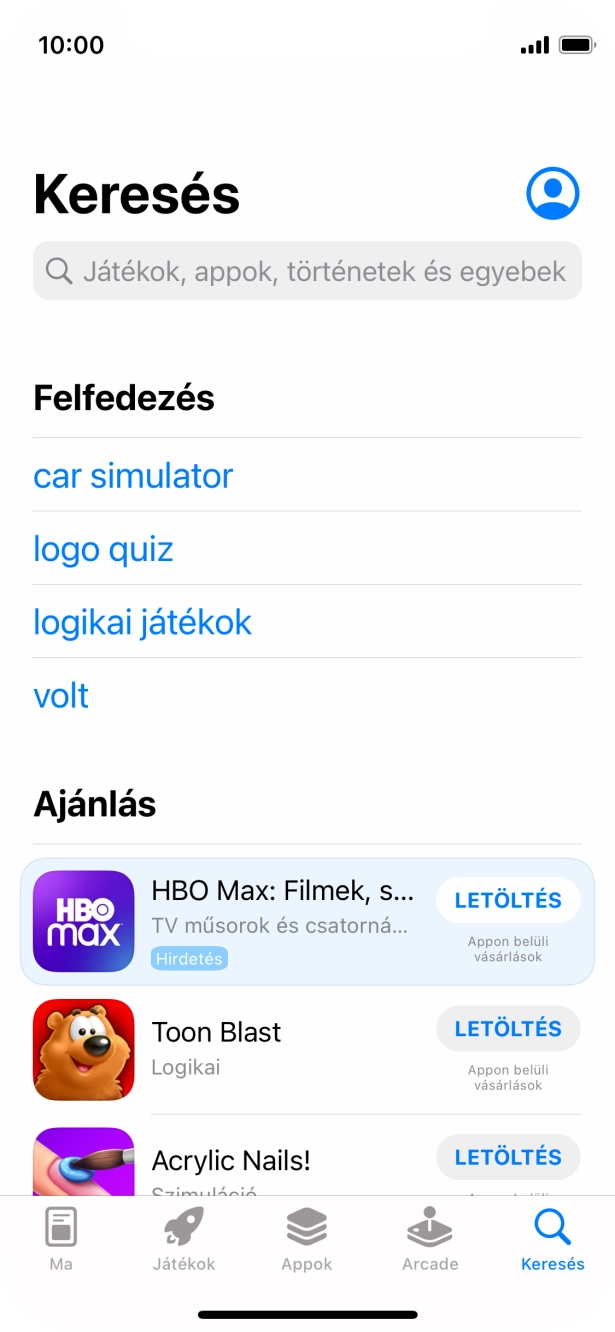Open the account profile icon
This screenshot has height=1332, width=615.
pos(552,193)
